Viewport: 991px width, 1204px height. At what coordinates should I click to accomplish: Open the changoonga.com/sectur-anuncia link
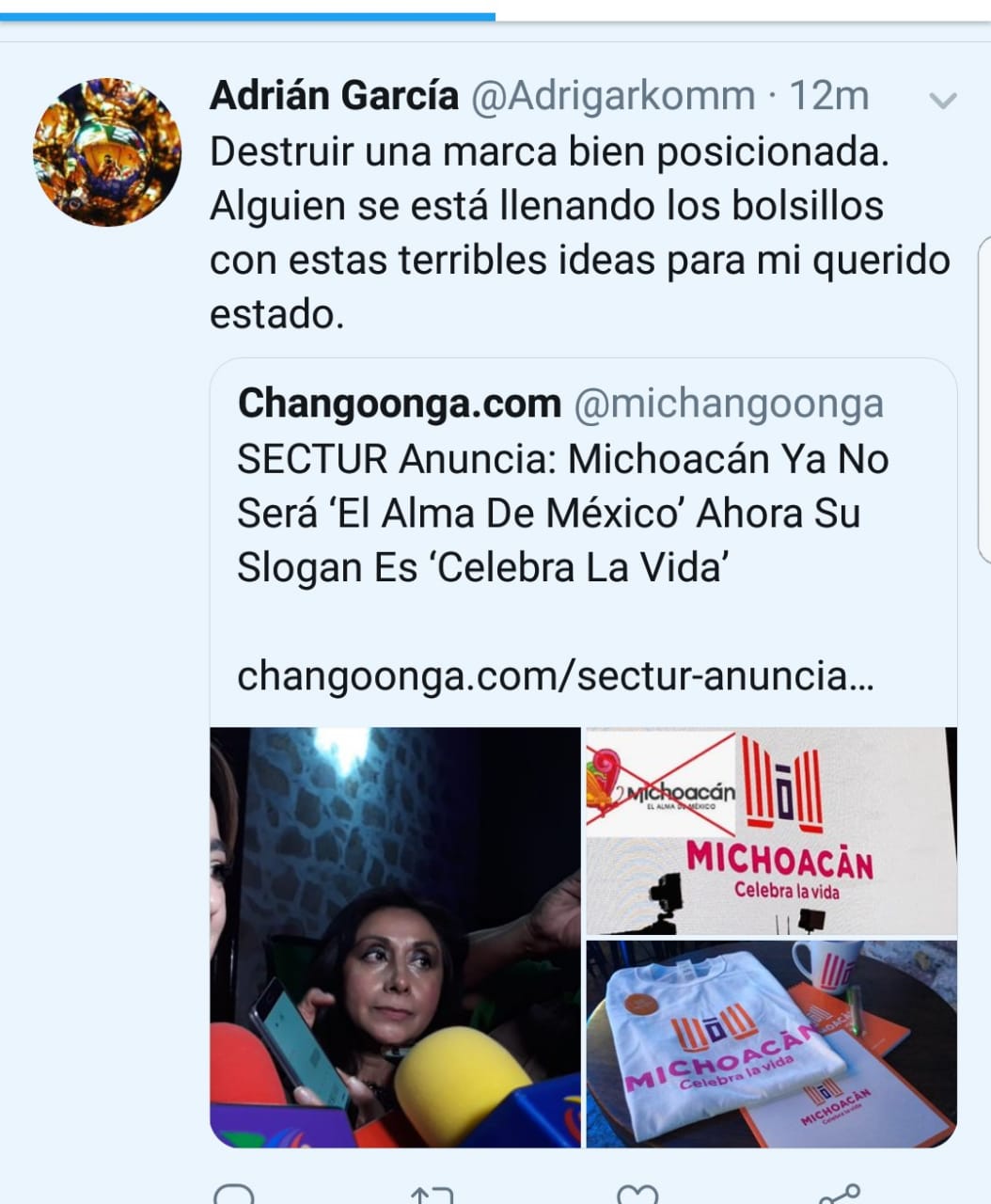coord(555,676)
